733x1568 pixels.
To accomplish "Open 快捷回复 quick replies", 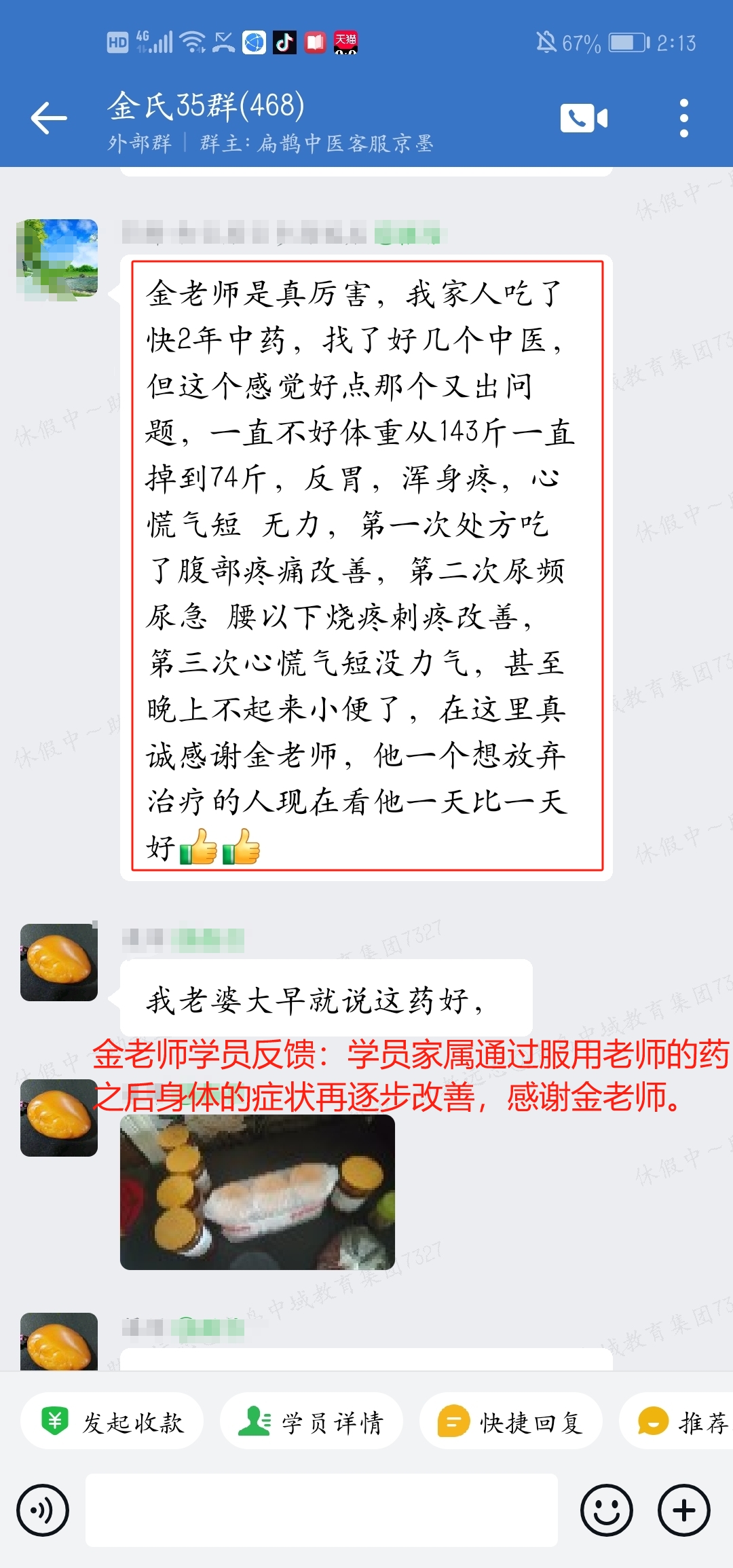I will (x=511, y=1422).
